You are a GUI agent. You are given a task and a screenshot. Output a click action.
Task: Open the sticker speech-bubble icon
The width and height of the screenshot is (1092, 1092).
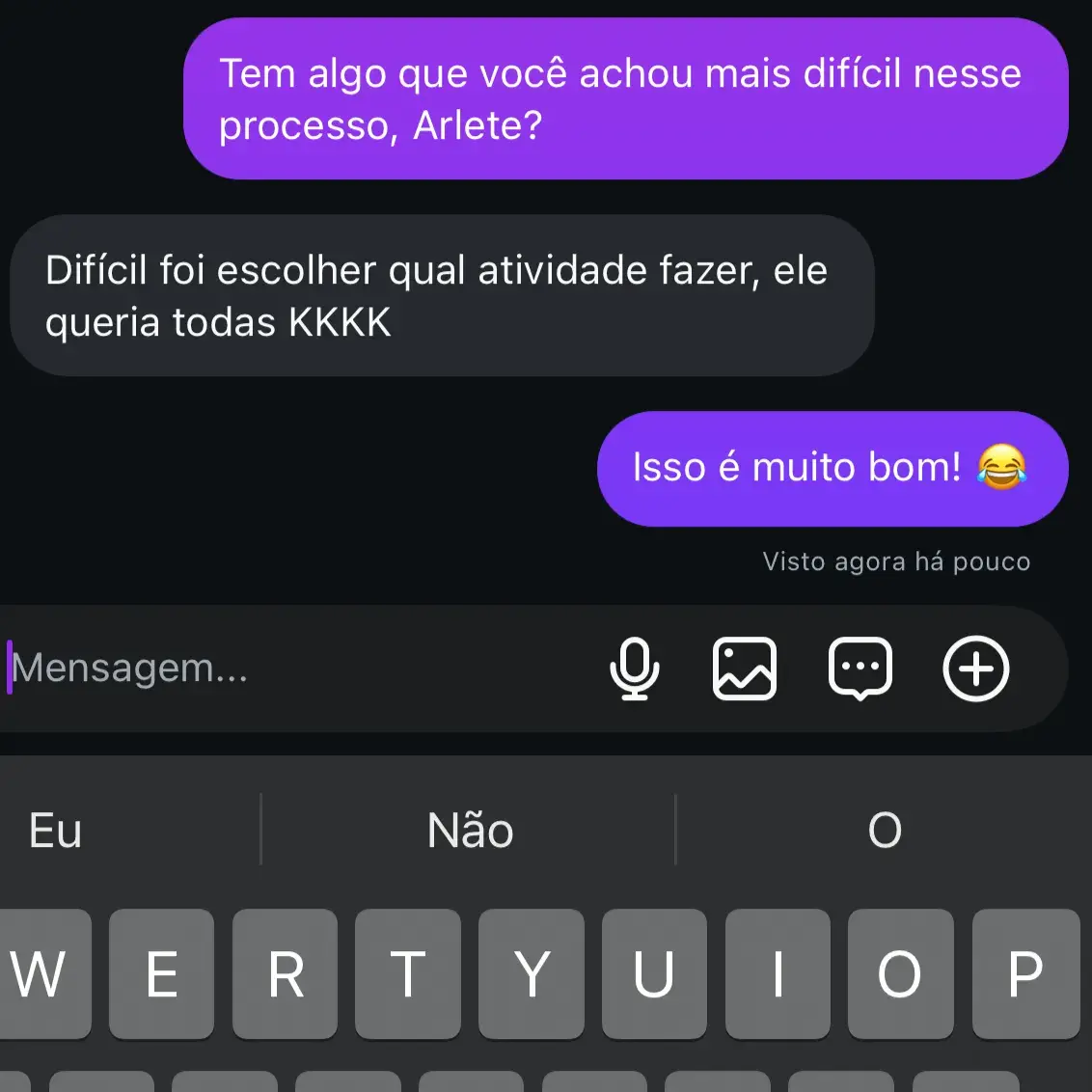[x=860, y=669]
